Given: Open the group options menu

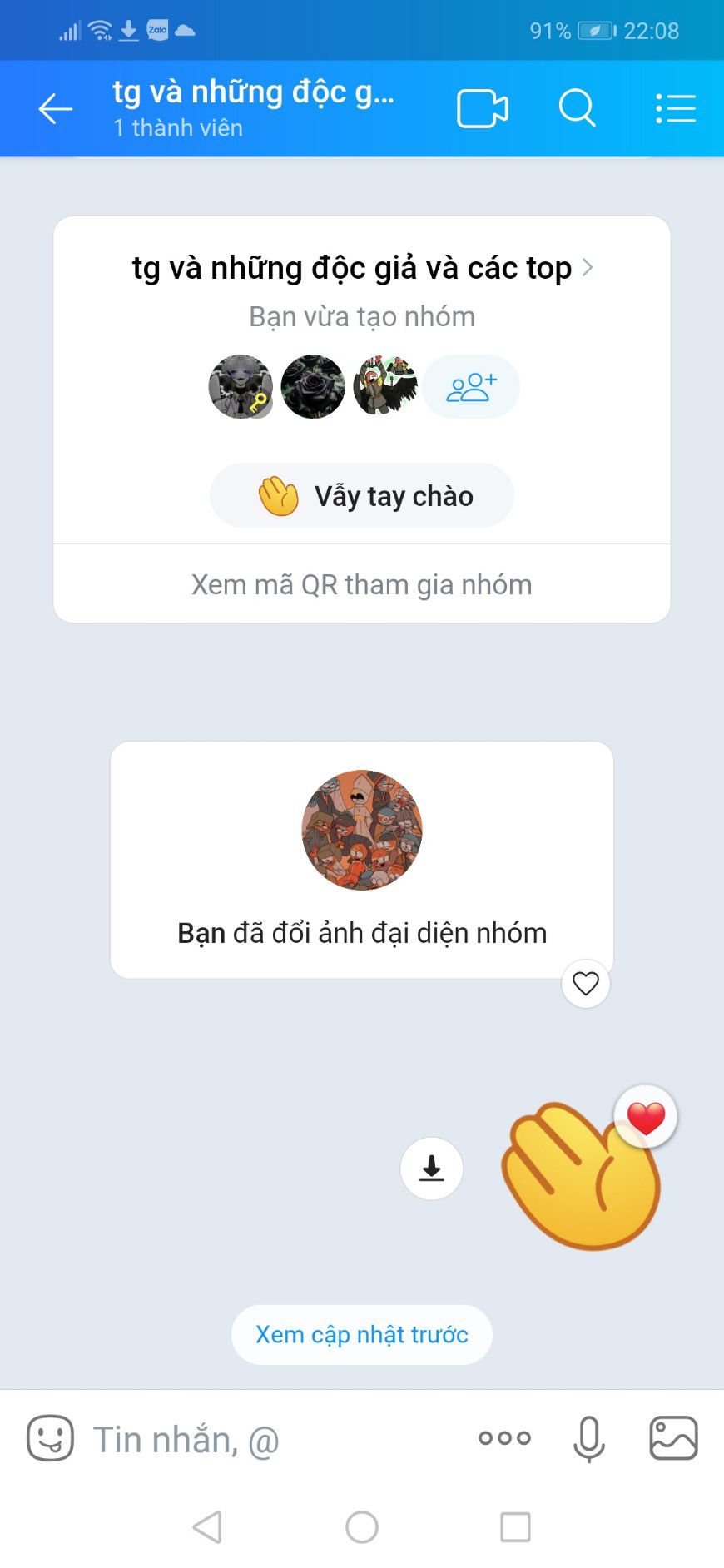Looking at the screenshot, I should [675, 109].
